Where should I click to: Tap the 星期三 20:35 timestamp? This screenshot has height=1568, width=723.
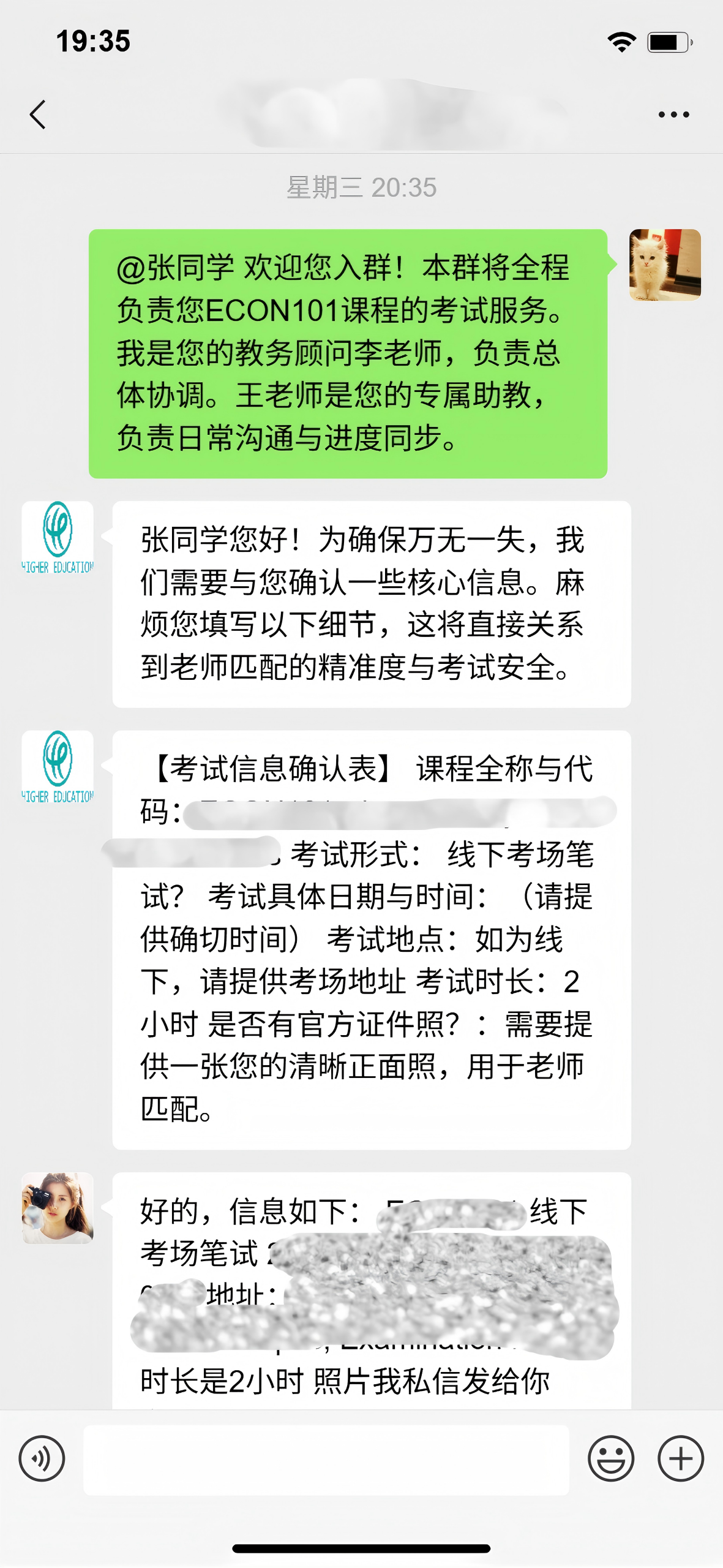click(x=361, y=189)
